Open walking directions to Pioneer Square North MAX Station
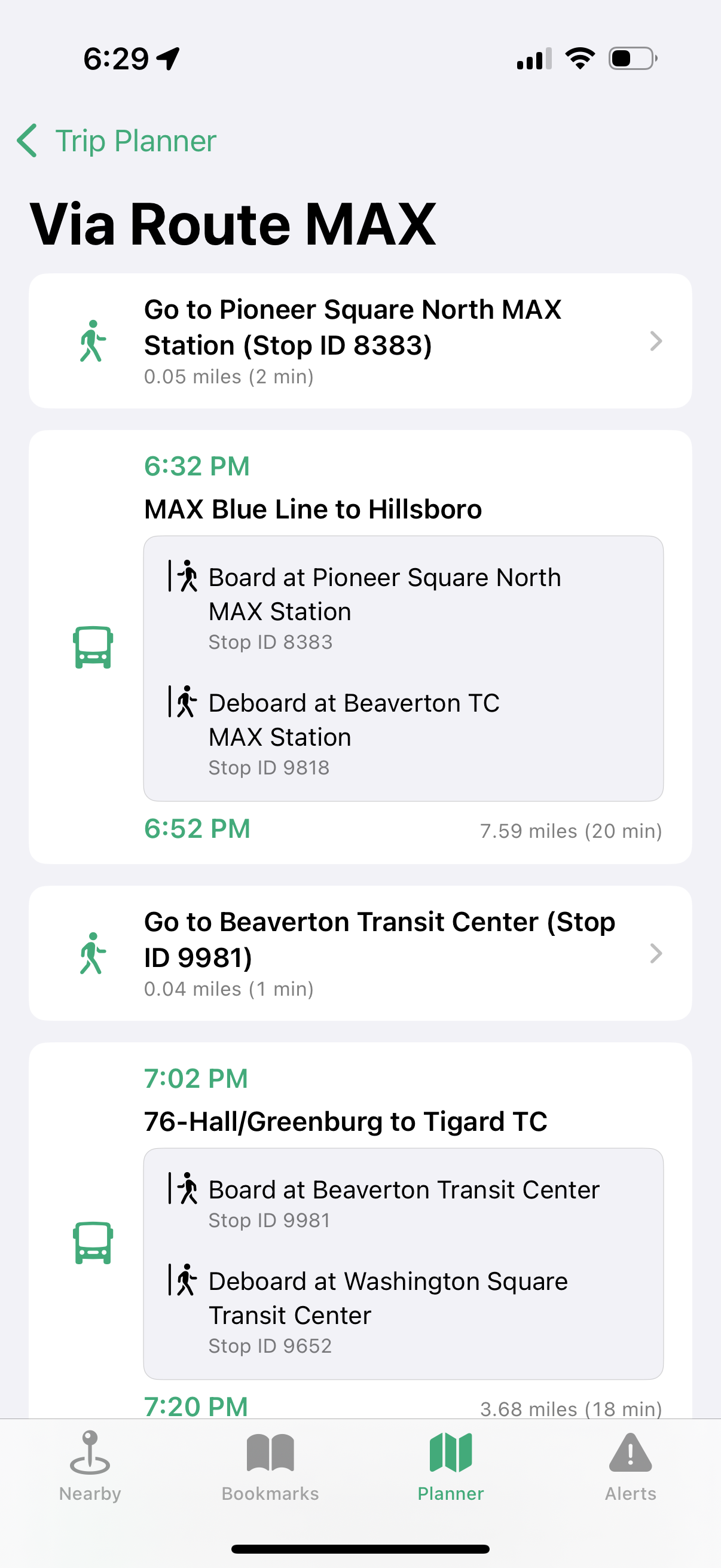Screen dimensions: 721x1568 pos(360,341)
